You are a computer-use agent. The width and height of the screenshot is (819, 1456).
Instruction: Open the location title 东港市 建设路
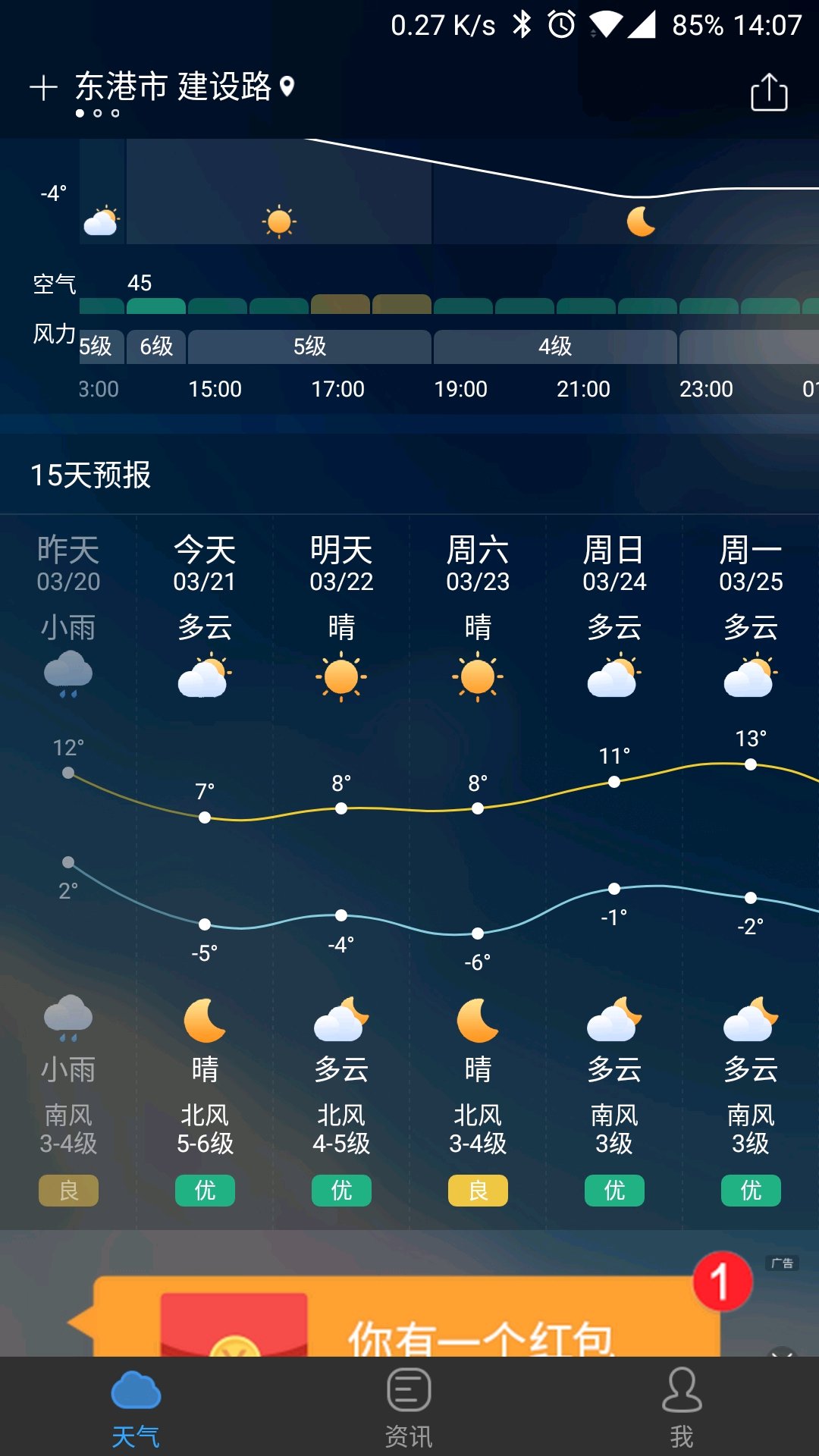point(174,86)
